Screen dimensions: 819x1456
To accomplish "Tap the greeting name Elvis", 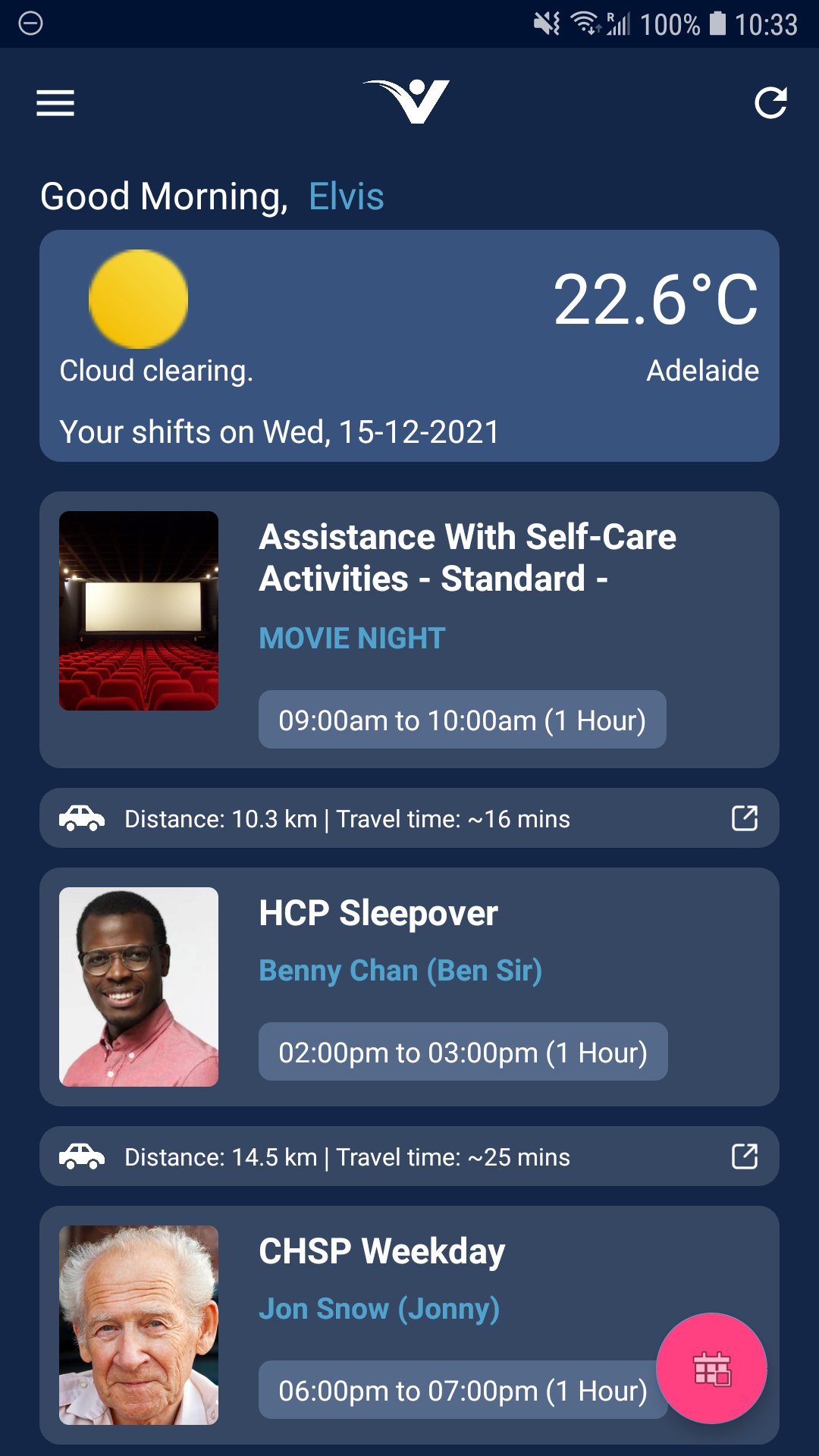I will click(345, 196).
